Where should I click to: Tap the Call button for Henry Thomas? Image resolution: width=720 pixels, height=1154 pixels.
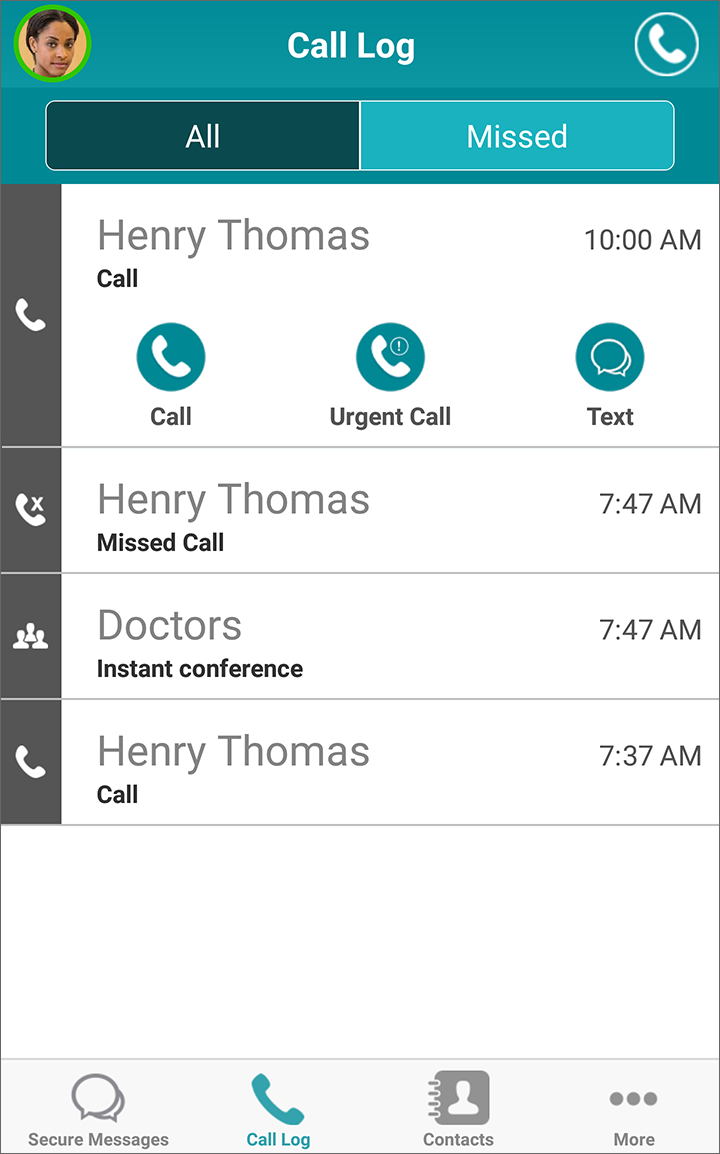171,375
